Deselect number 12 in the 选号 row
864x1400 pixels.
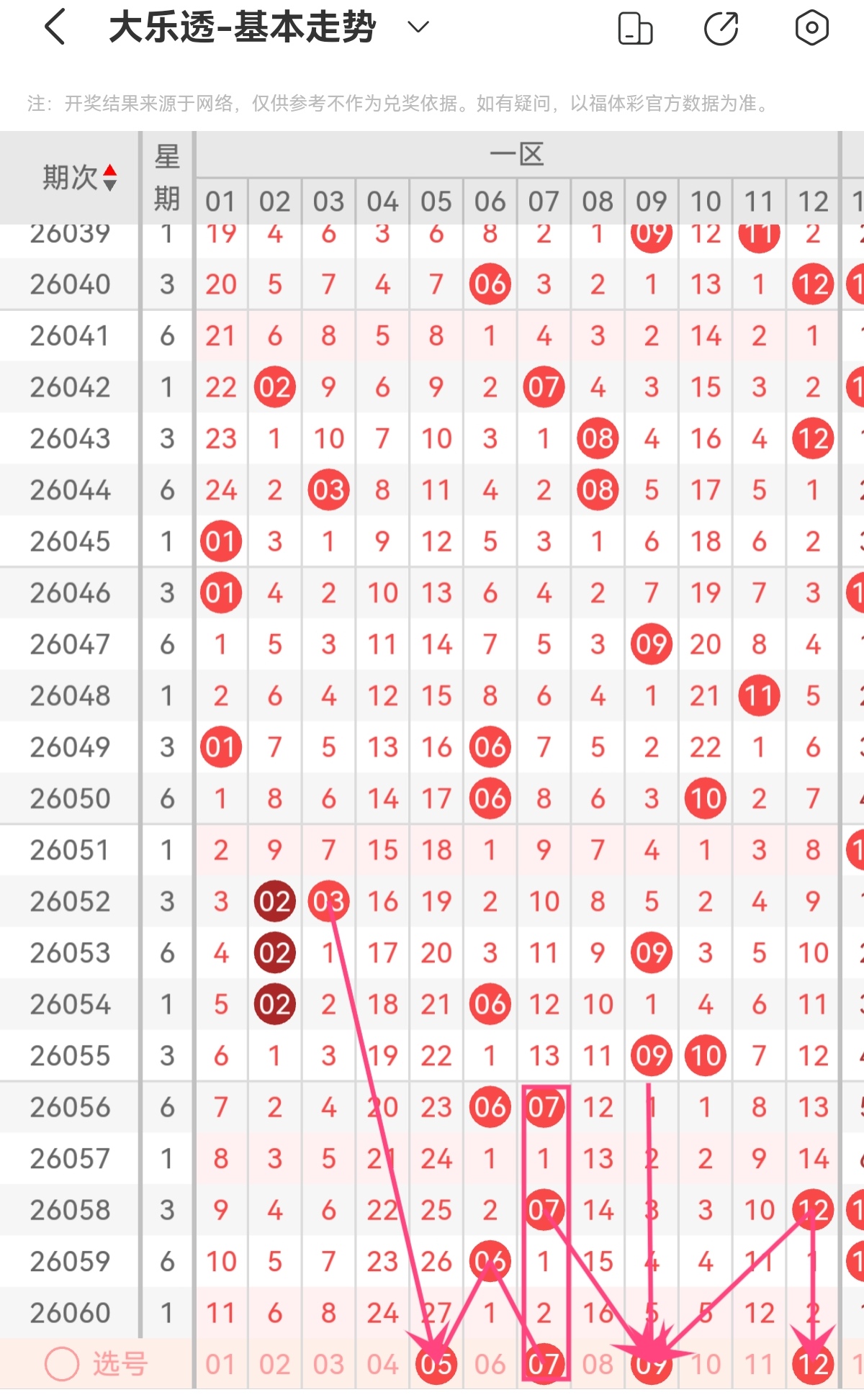pos(813,1364)
